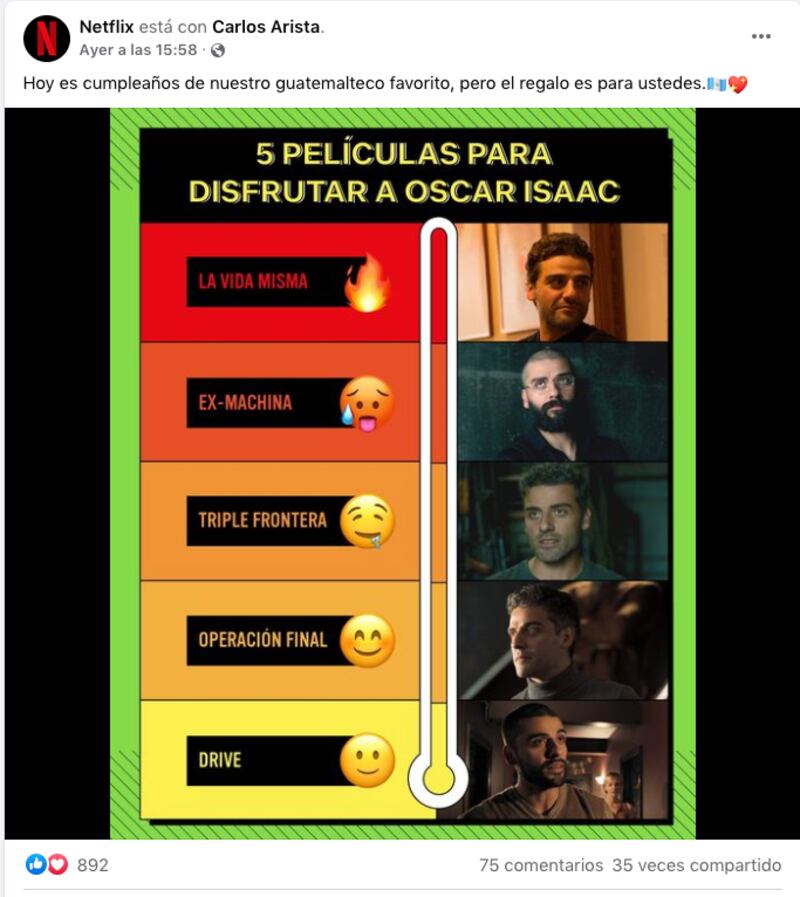This screenshot has width=800, height=897.
Task: Visit Carlos Arista's tagged profile
Action: pyautogui.click(x=266, y=27)
